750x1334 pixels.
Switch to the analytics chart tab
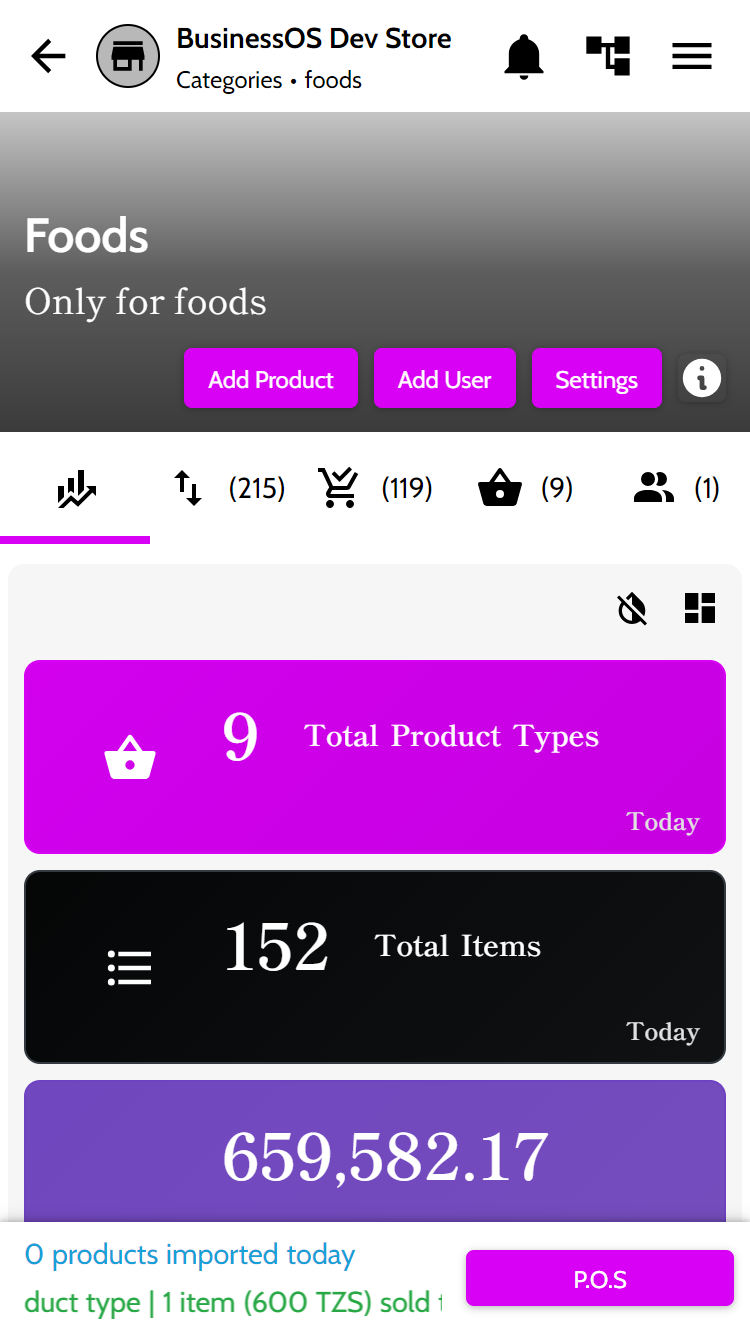tap(76, 489)
